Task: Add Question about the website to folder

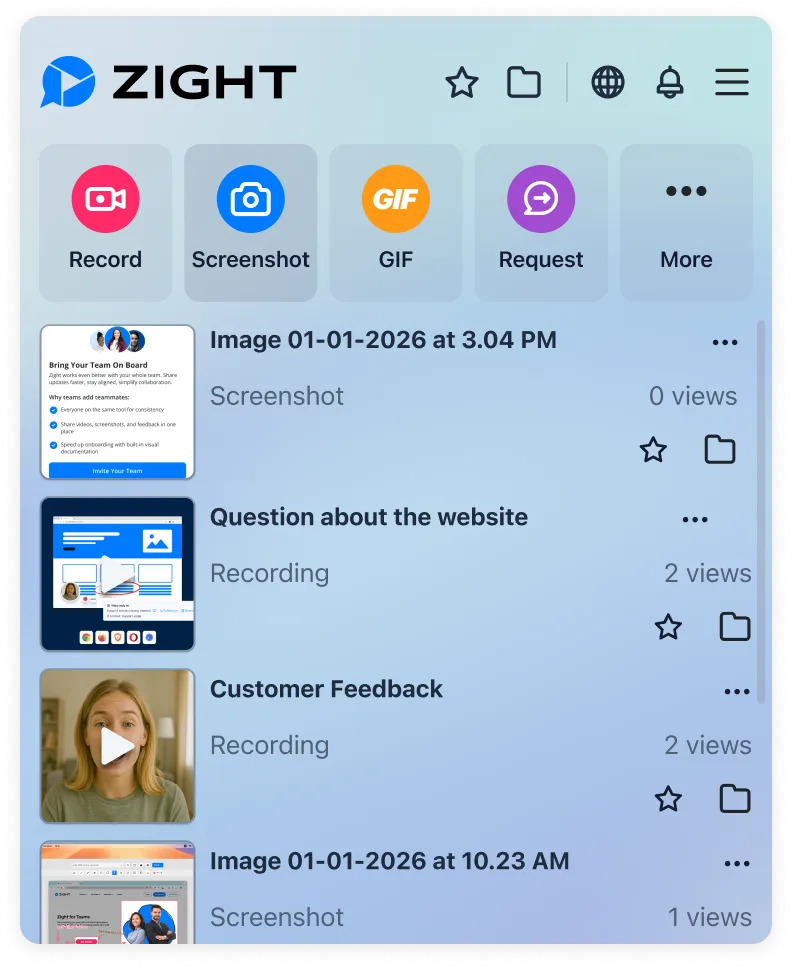Action: pyautogui.click(x=735, y=627)
